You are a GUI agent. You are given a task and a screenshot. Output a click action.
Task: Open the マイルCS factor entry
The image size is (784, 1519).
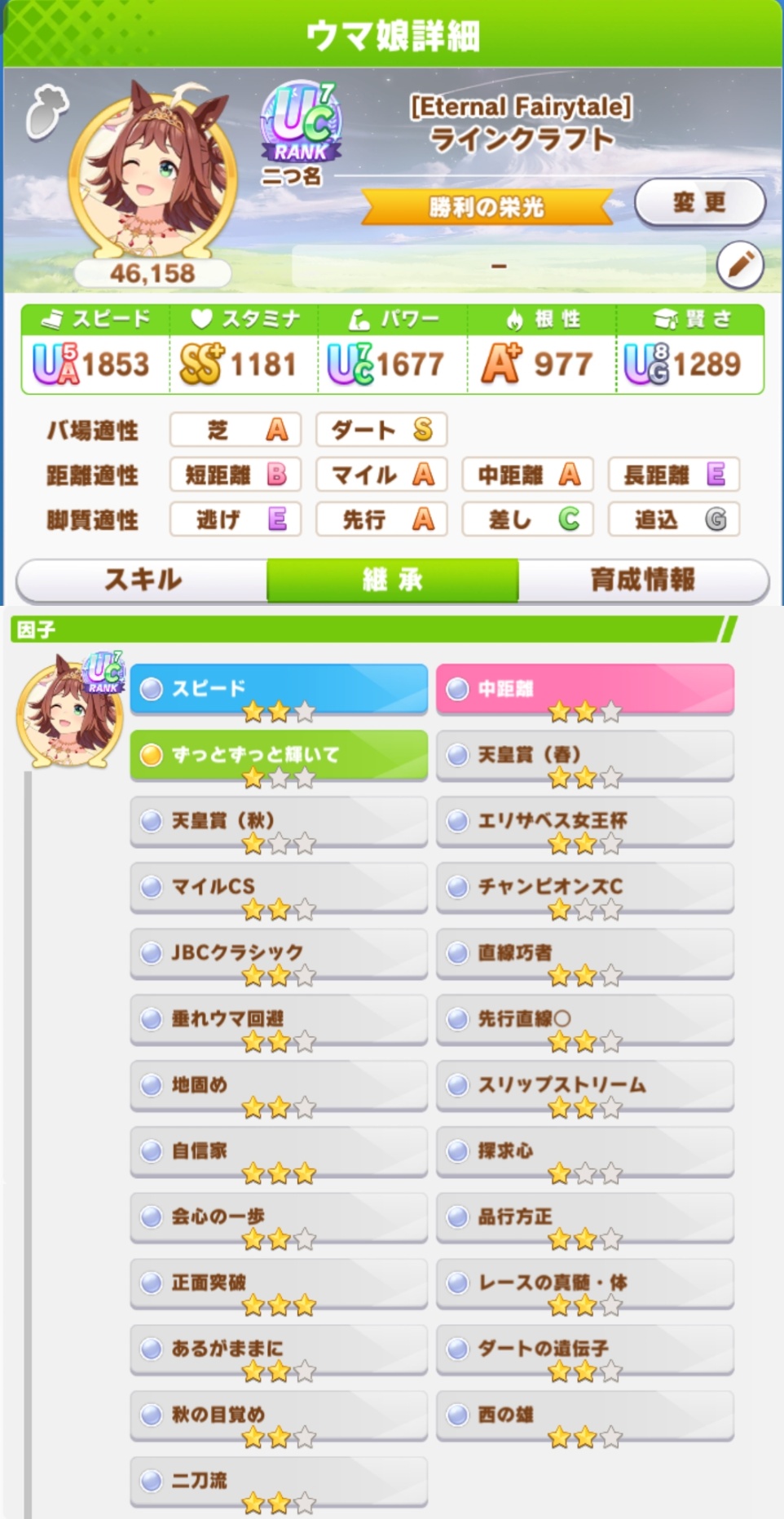[279, 887]
